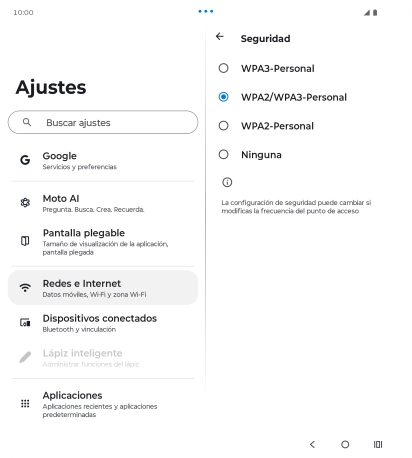Screen dimensions: 412x458
Task: Tap the system home button
Action: [x=345, y=444]
